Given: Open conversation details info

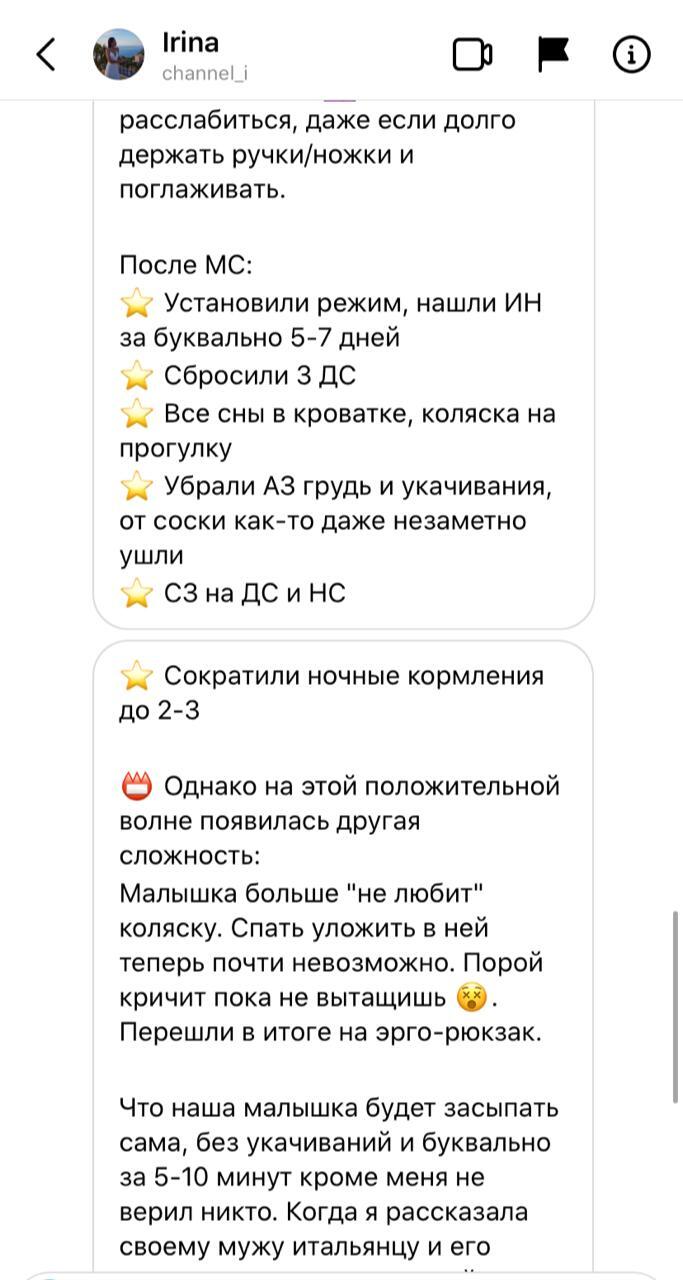Looking at the screenshot, I should click(x=631, y=54).
